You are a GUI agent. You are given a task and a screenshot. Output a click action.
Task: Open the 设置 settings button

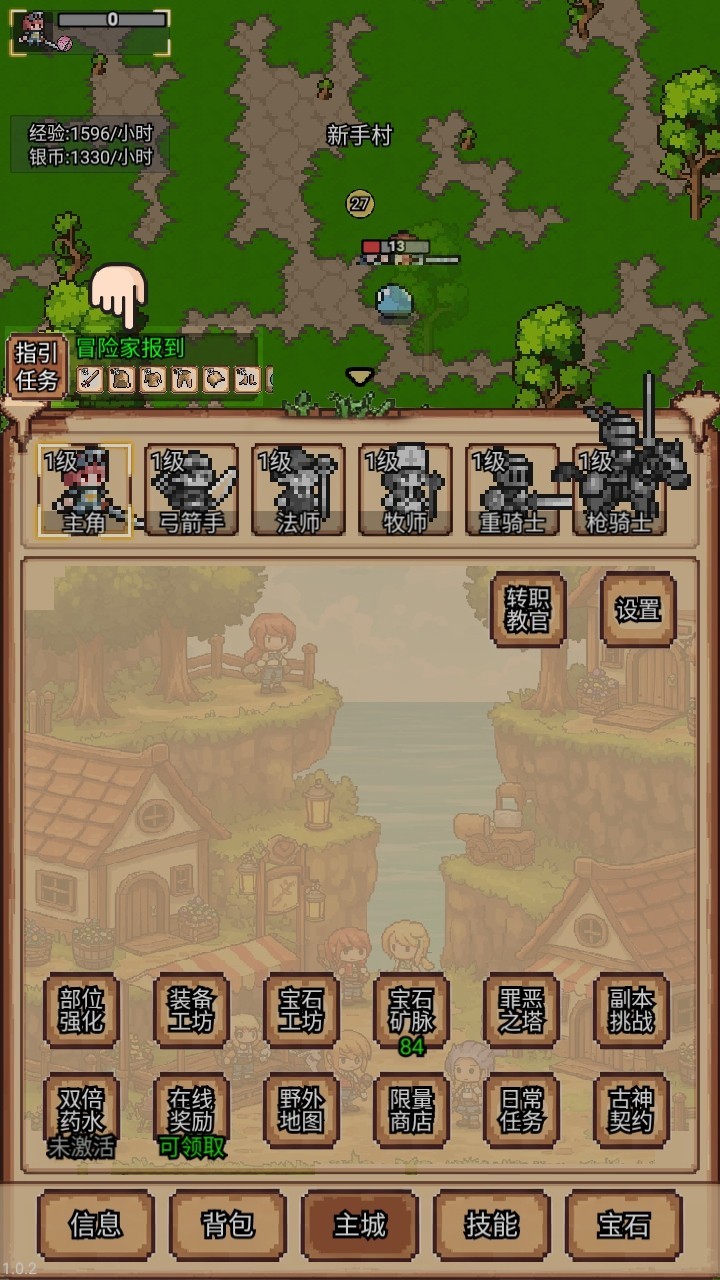pos(637,609)
